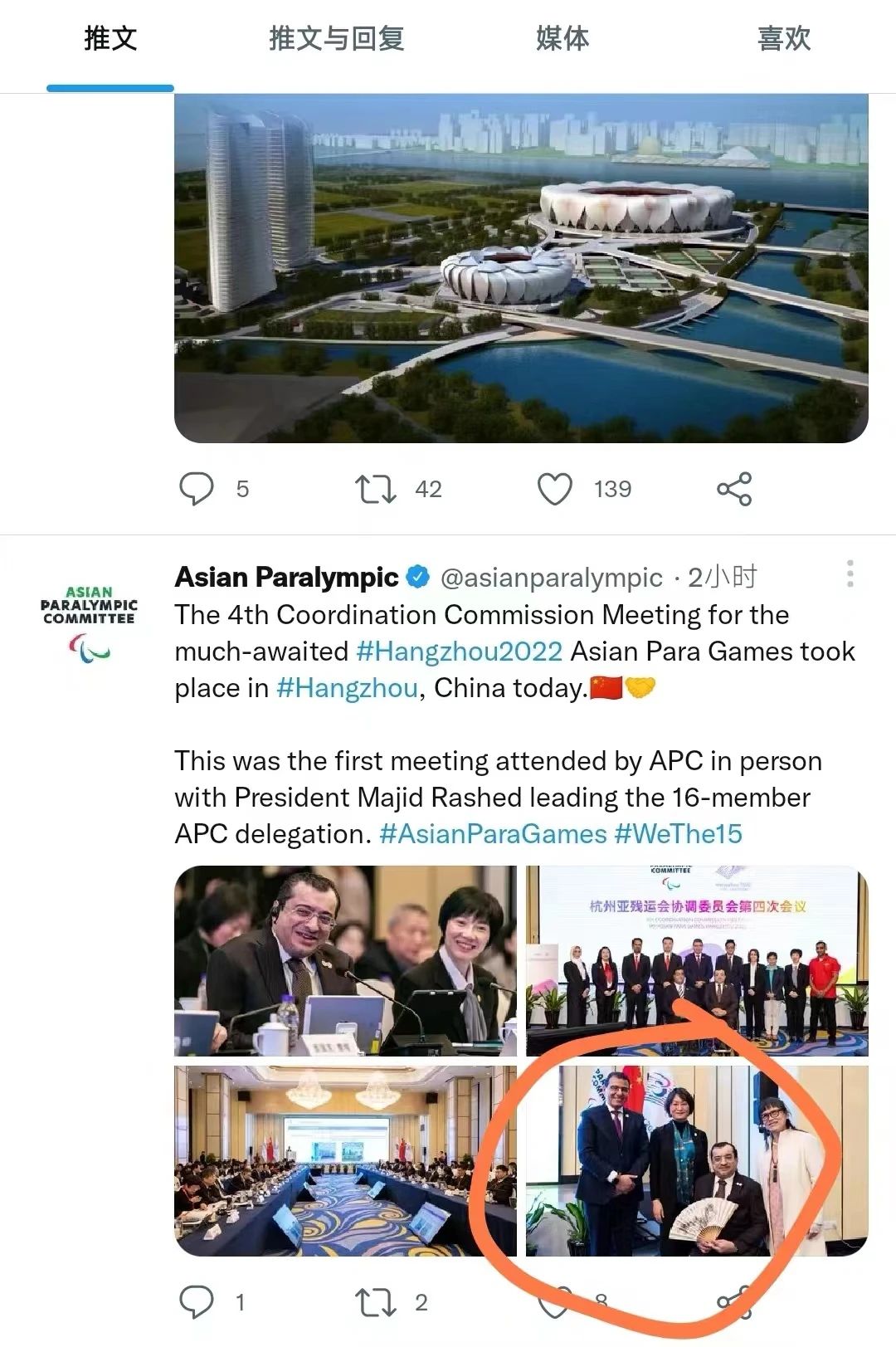This screenshot has width=896, height=1347.
Task: Open the 喜欢 tab
Action: (783, 39)
